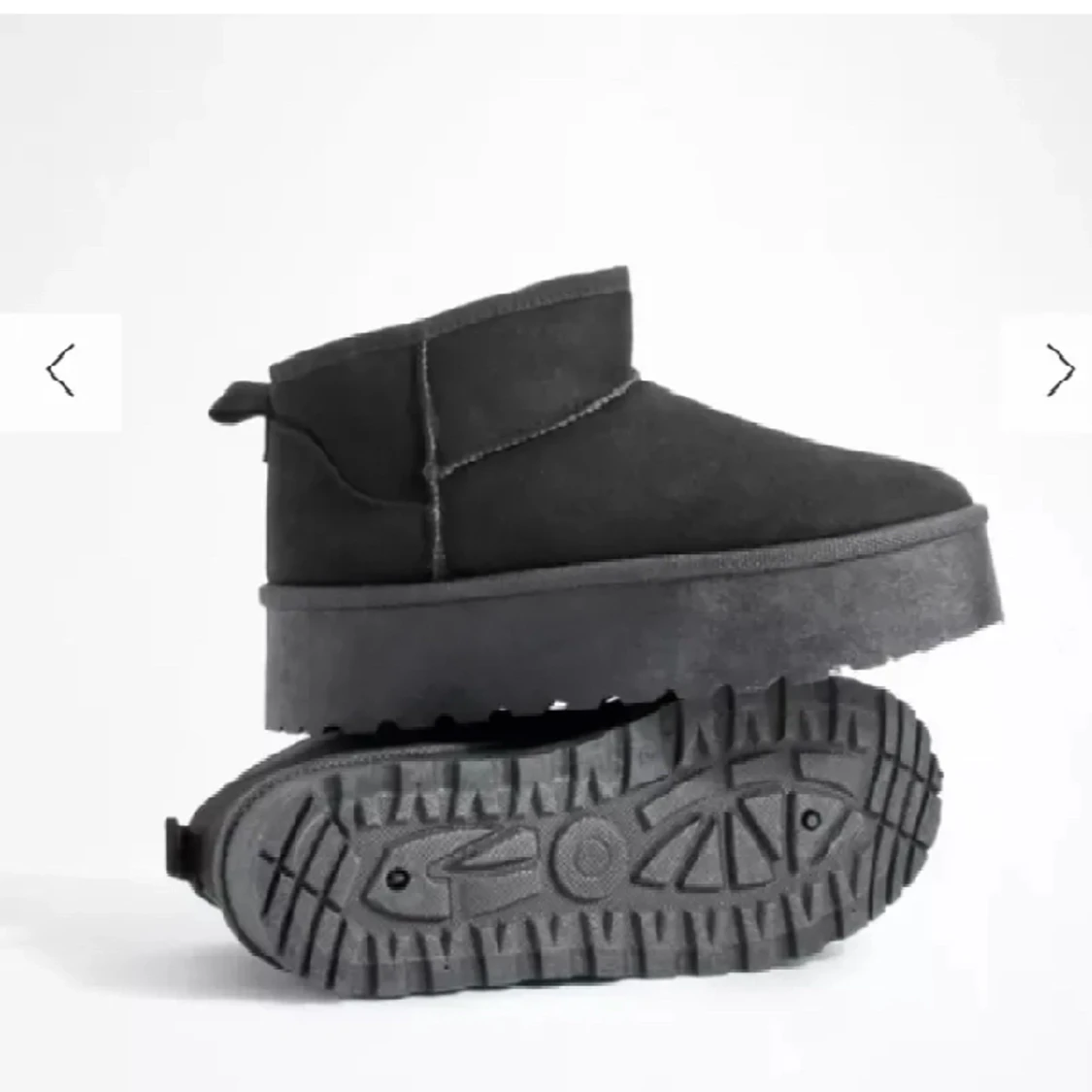
Task: Show the next product image
Action: (x=1059, y=371)
